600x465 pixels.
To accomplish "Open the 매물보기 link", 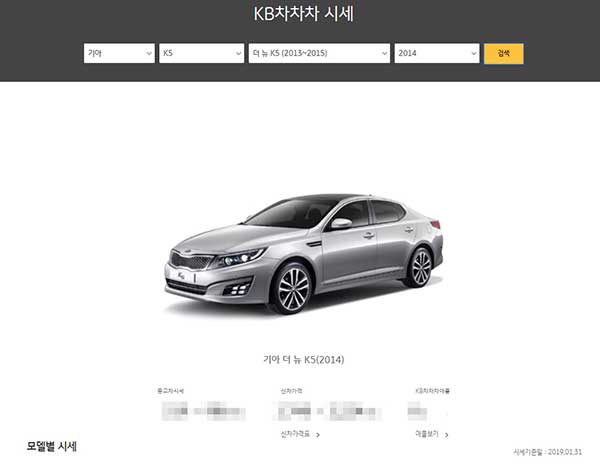I will 431,435.
